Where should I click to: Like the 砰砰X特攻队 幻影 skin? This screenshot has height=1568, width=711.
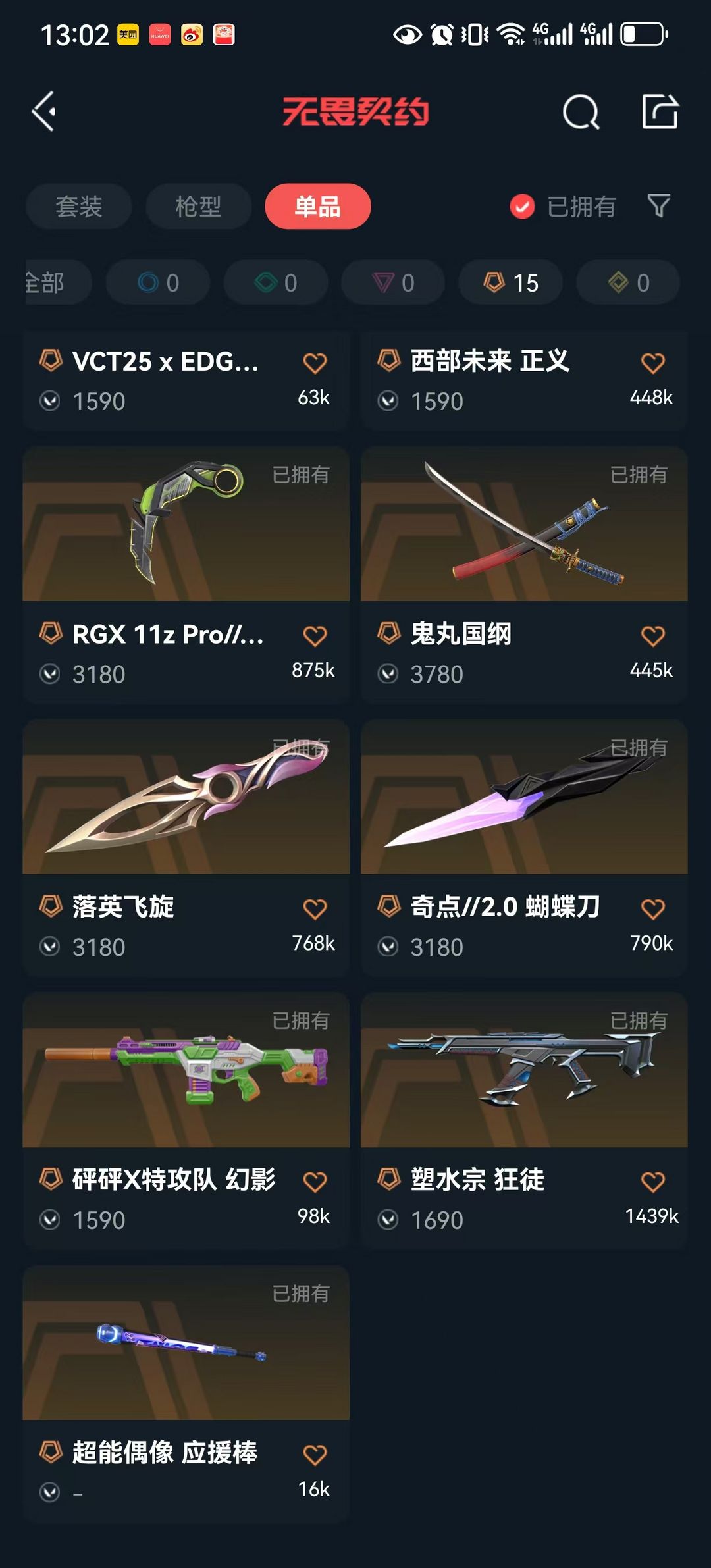(x=315, y=1182)
